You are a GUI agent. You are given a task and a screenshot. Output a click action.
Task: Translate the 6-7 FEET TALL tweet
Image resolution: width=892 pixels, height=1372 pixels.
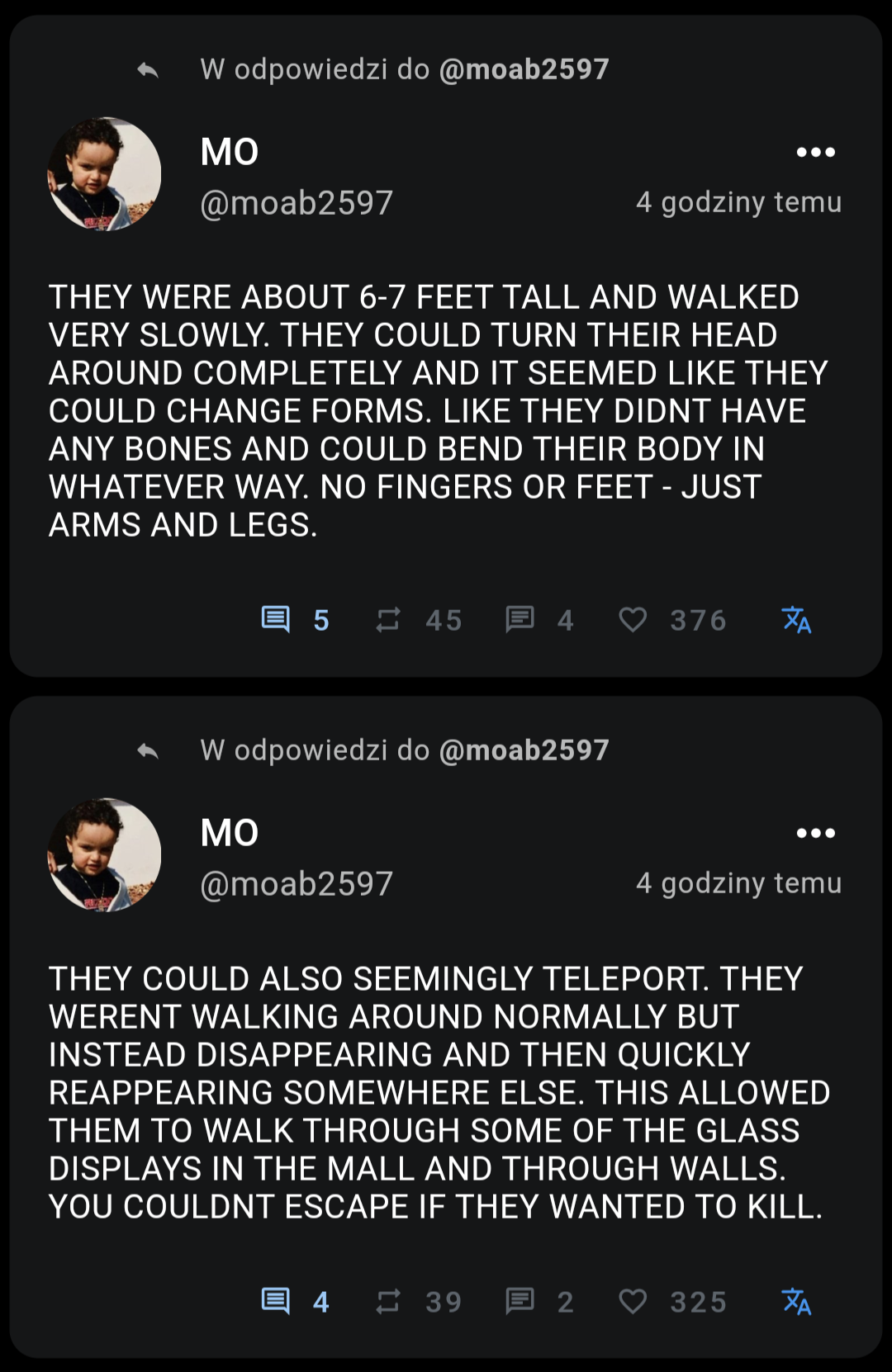pyautogui.click(x=796, y=619)
